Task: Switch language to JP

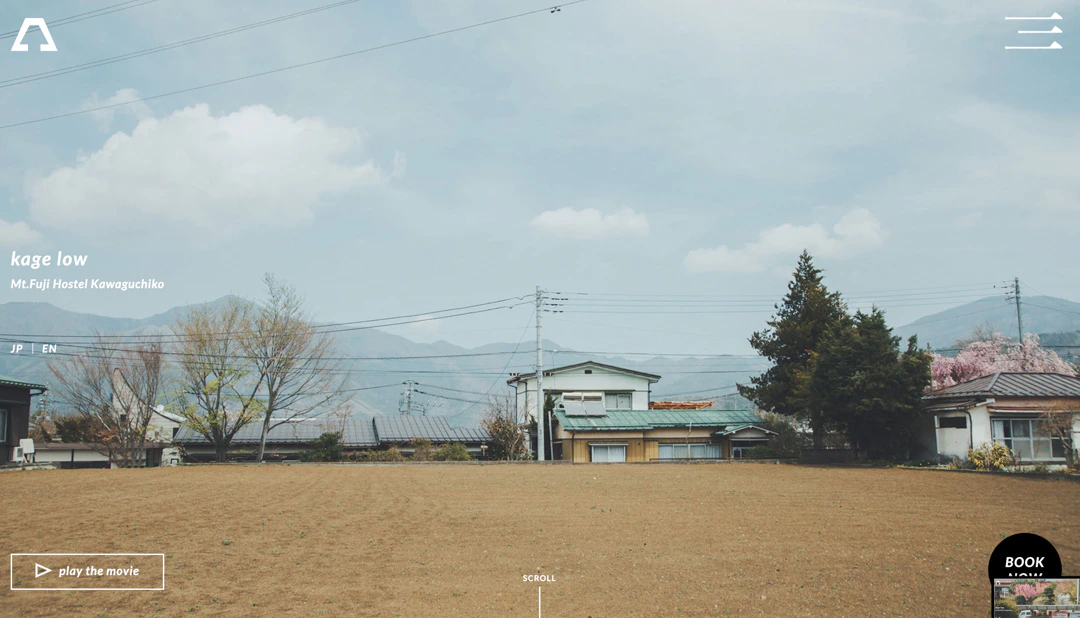Action: 16,349
